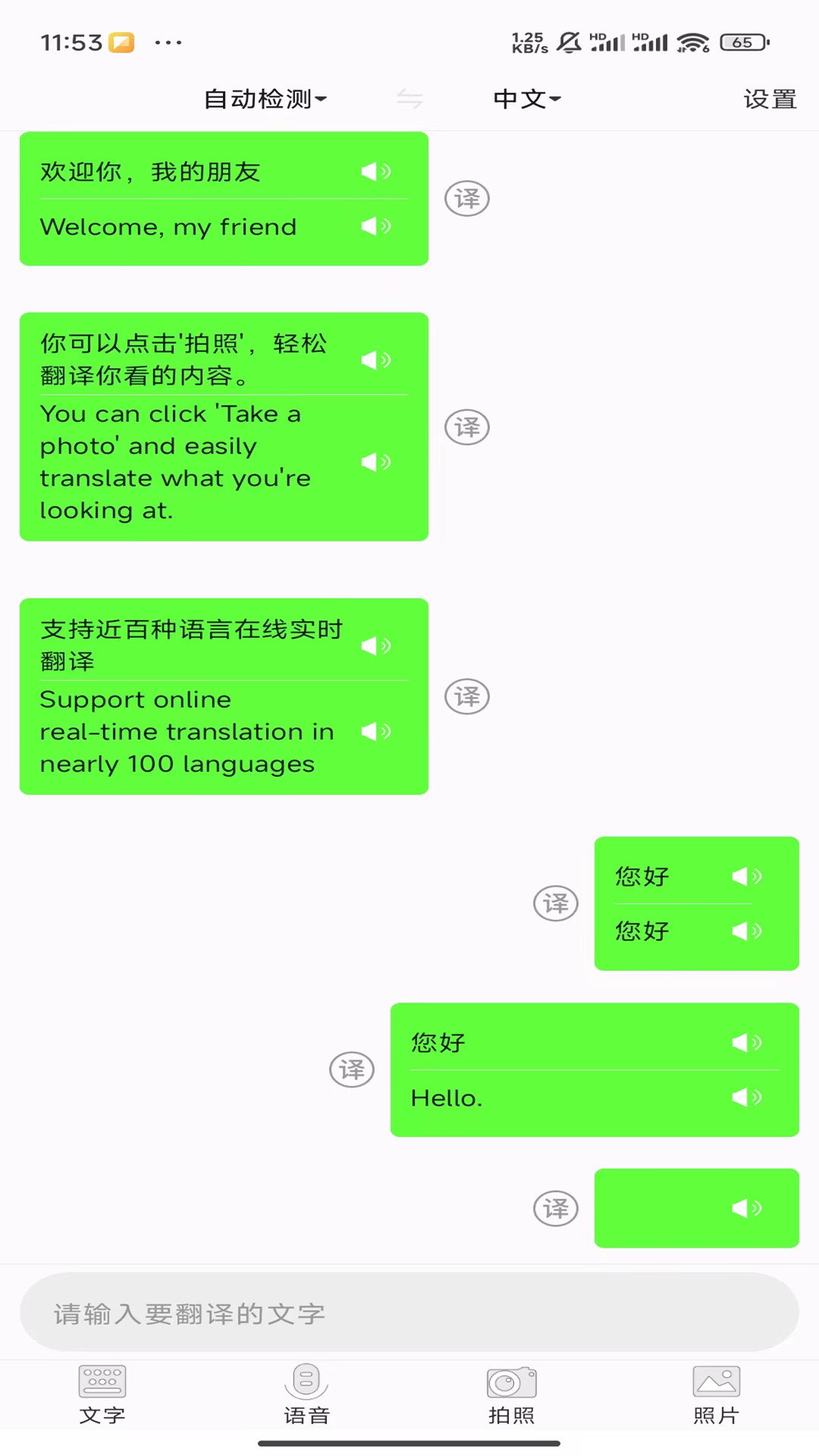The height and width of the screenshot is (1456, 819).
Task: Switch to 语音 voice translation mode
Action: [x=306, y=1399]
